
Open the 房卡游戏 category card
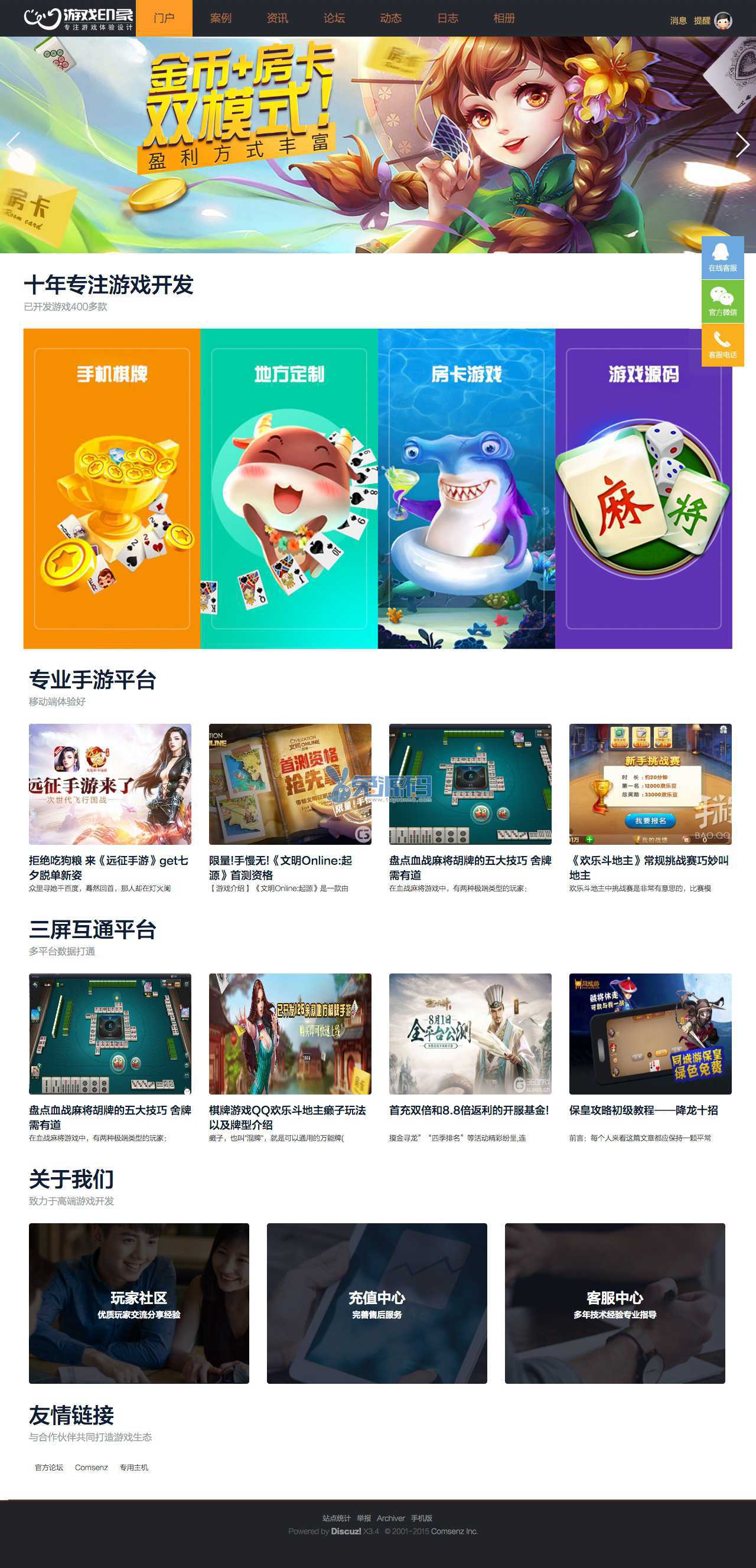click(466, 488)
